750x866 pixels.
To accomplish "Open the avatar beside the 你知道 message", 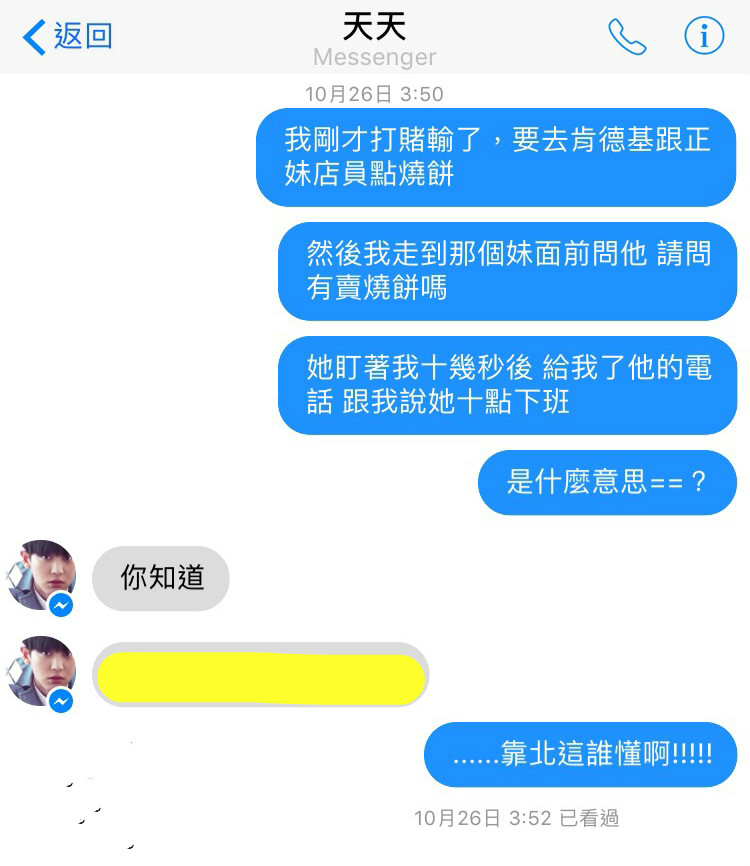I will pos(42,575).
